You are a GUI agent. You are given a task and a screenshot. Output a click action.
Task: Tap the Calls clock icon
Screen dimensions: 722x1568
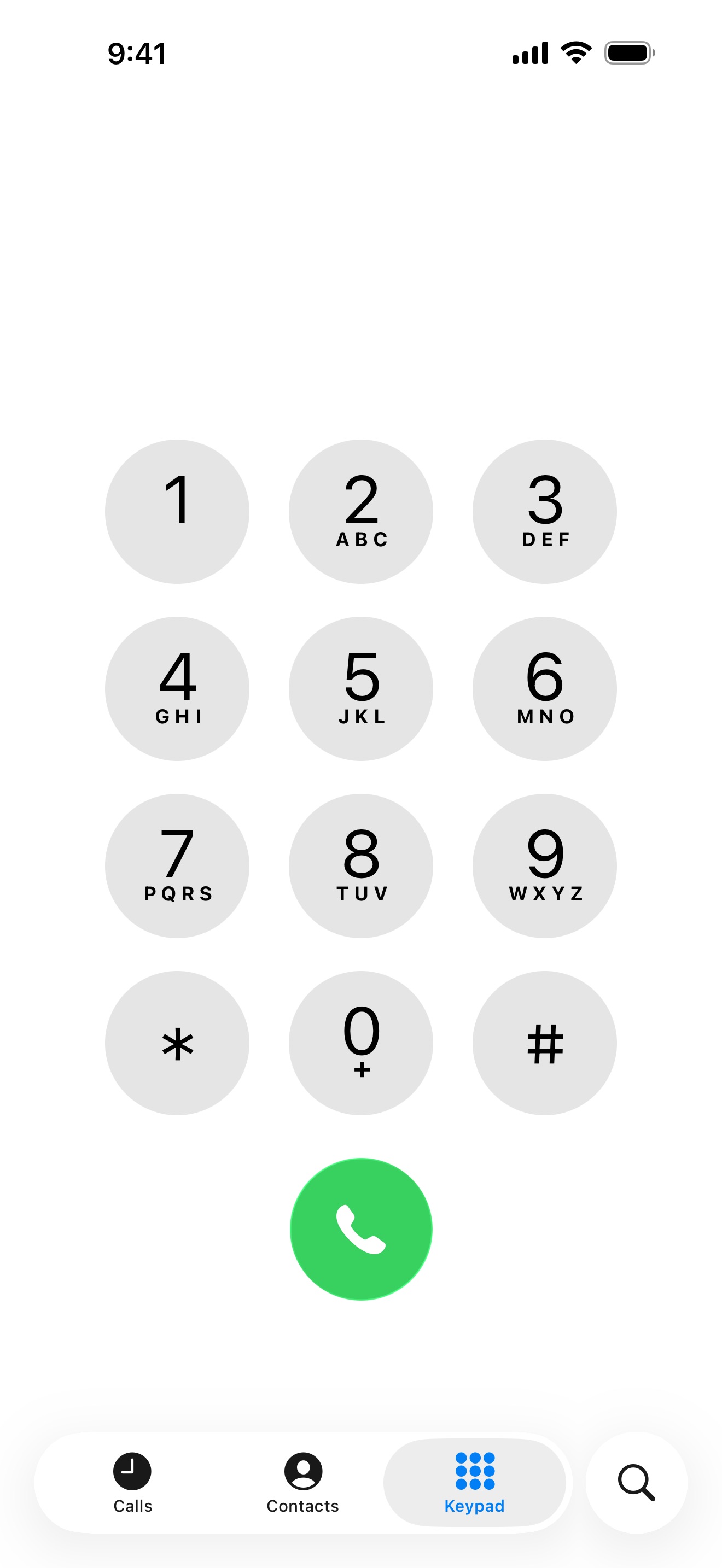133,1471
